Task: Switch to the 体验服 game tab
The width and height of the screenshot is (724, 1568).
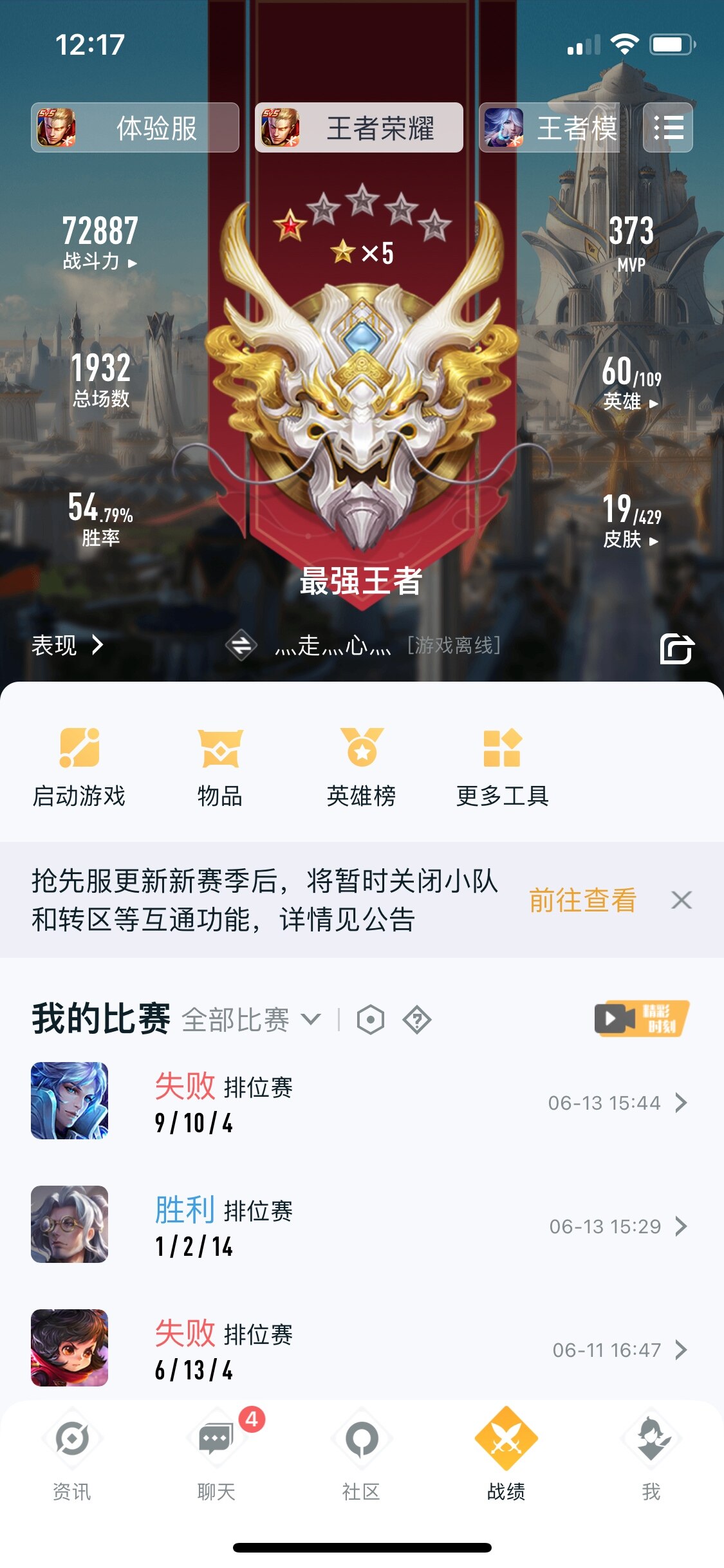Action: (135, 127)
